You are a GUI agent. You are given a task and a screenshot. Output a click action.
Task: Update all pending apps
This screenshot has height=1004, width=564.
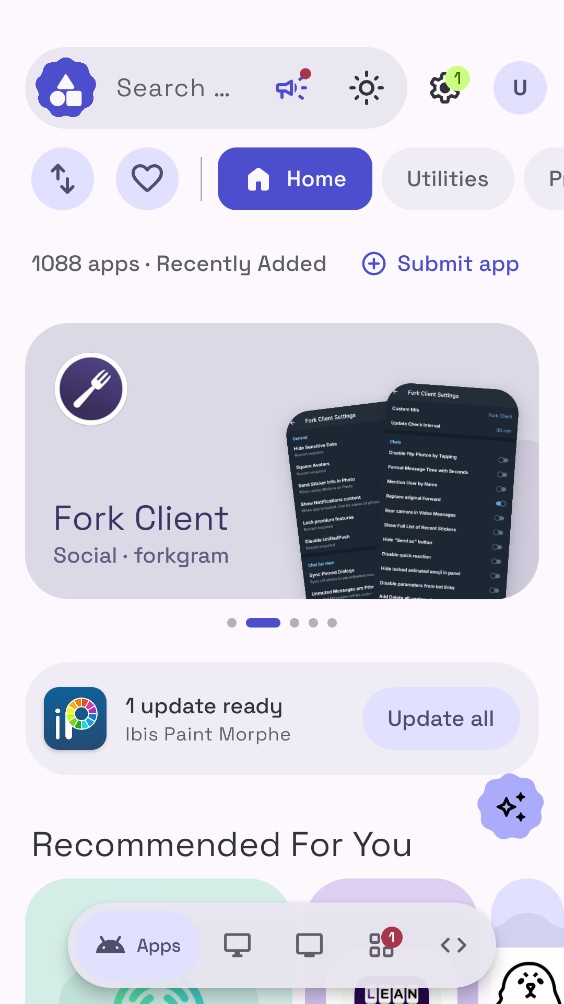pyautogui.click(x=441, y=718)
